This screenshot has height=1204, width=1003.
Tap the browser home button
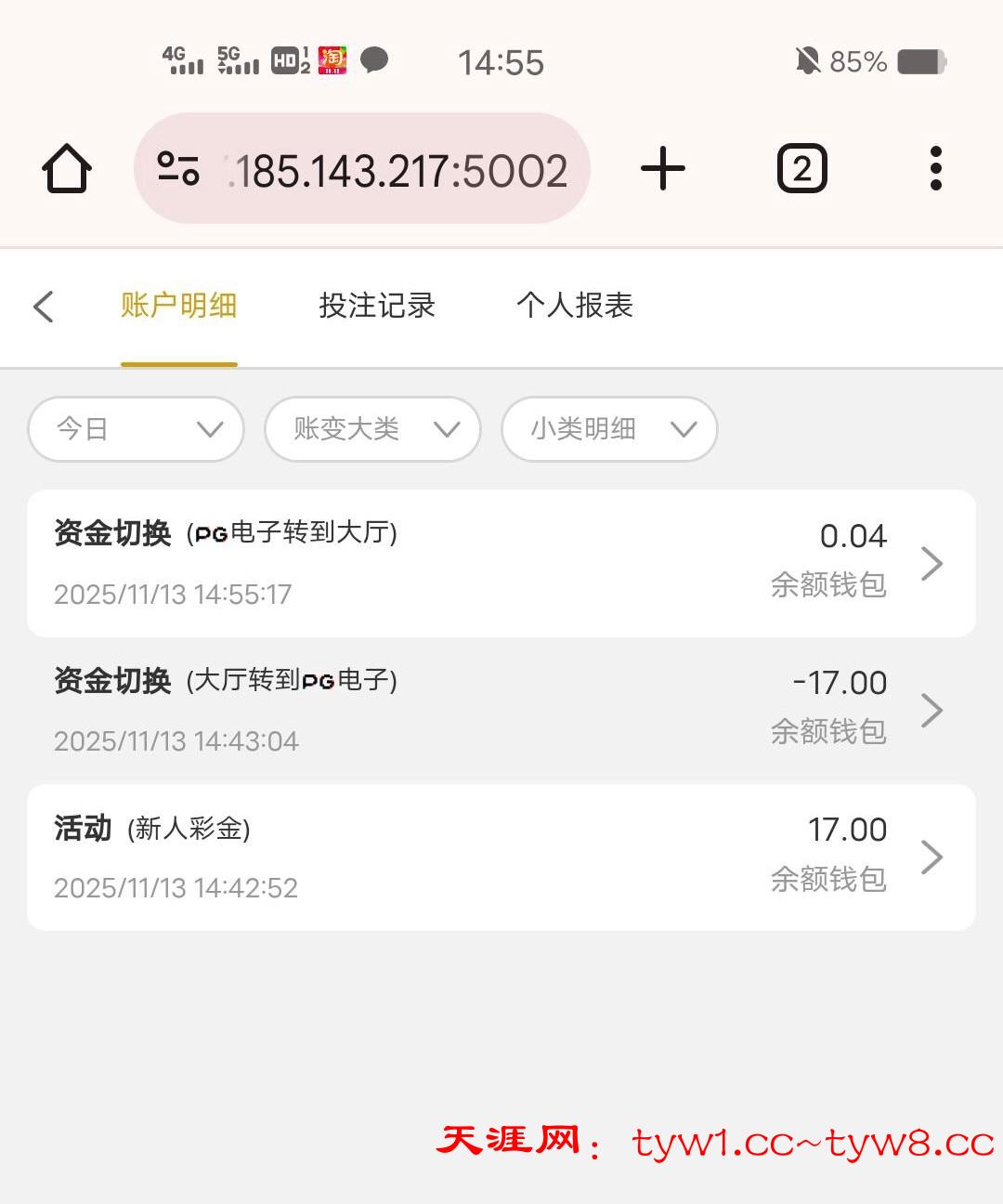[67, 169]
